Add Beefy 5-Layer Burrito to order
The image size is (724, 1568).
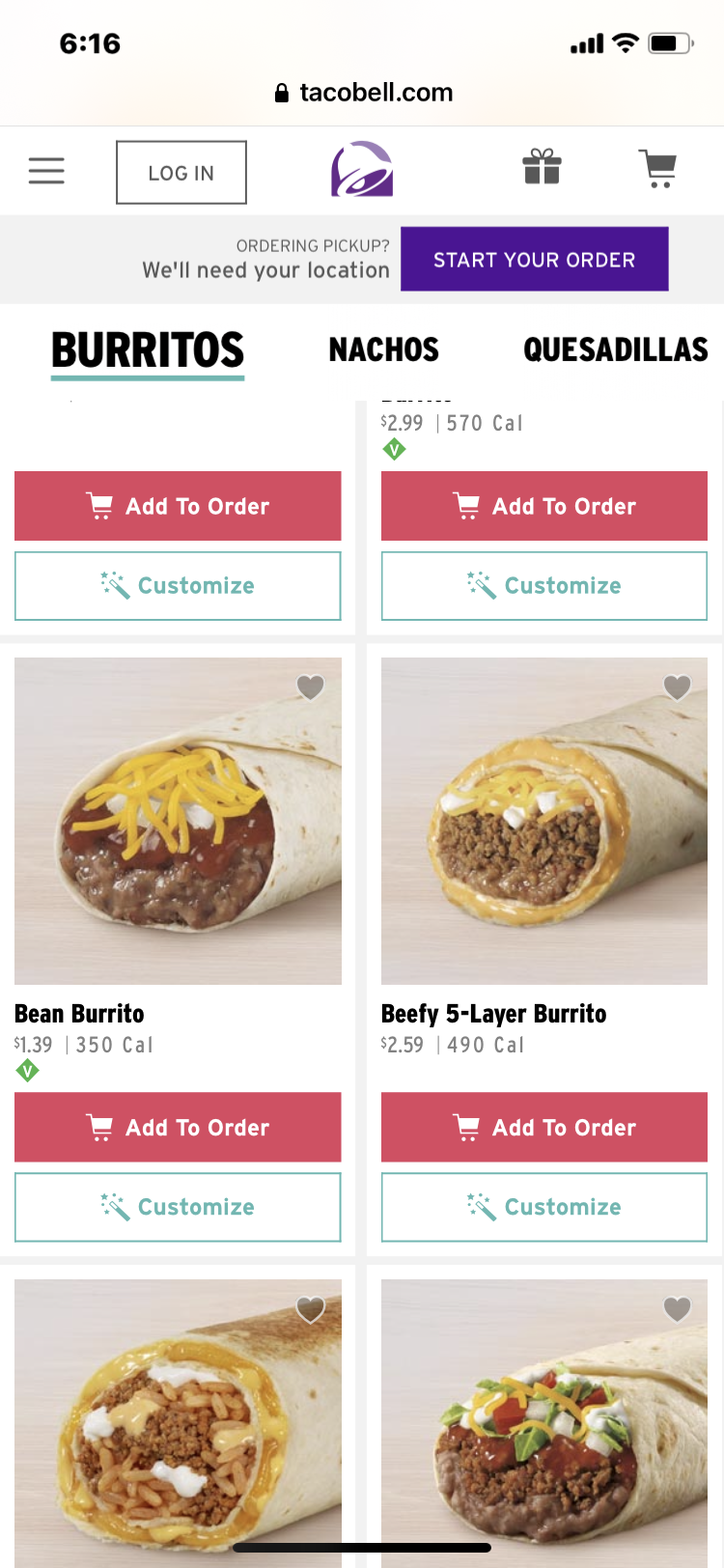(544, 1127)
